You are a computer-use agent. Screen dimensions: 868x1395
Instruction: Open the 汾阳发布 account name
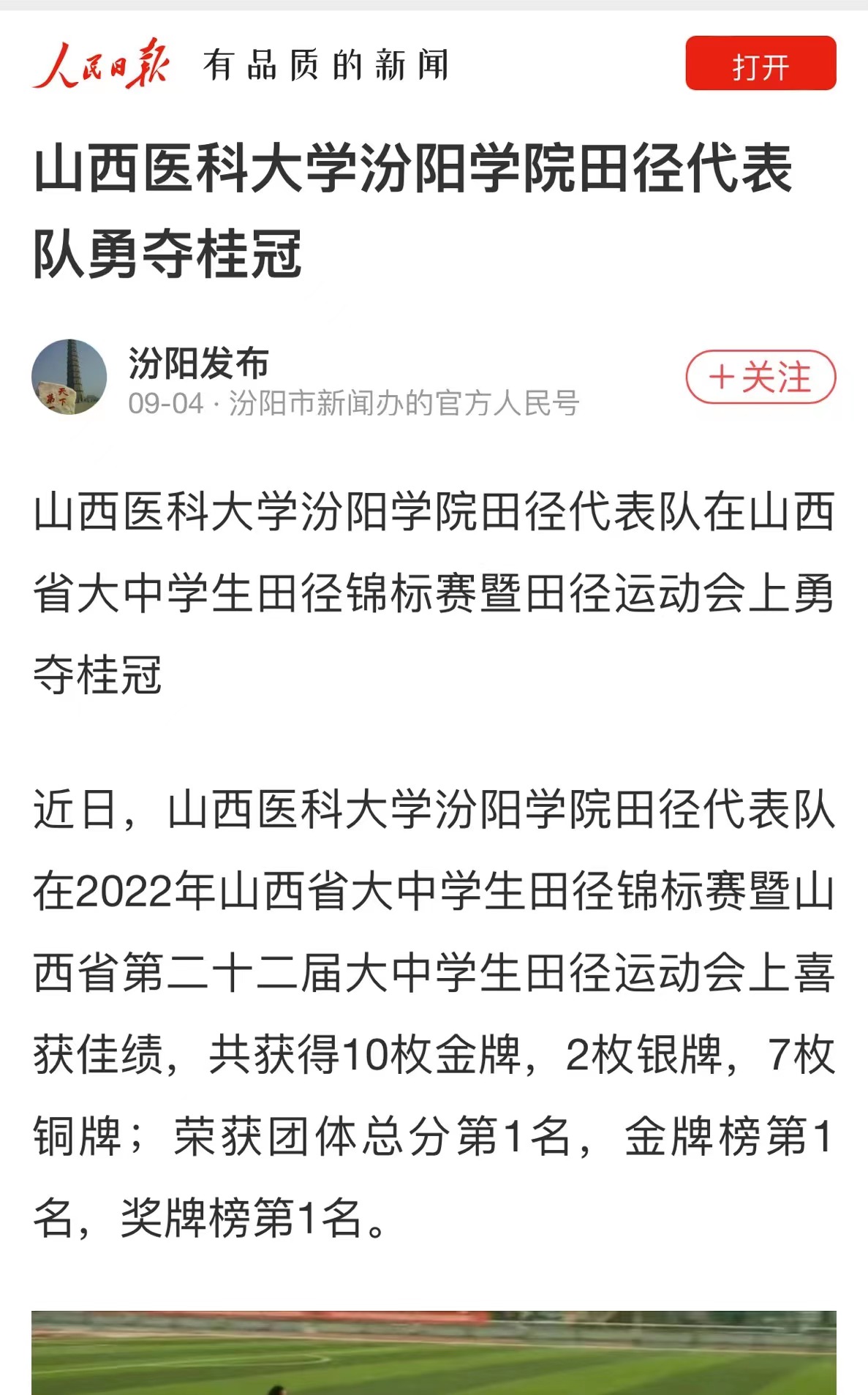pos(198,363)
